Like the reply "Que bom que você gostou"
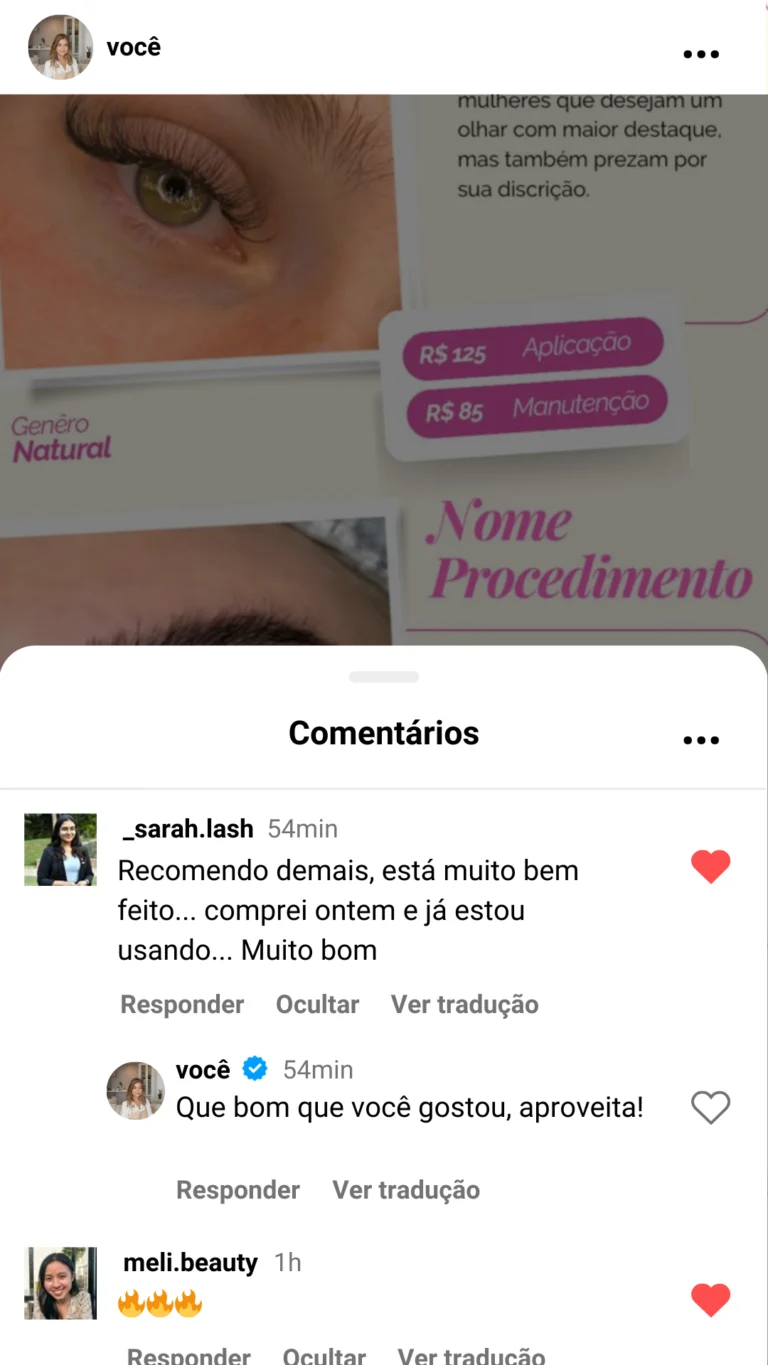Image resolution: width=768 pixels, height=1365 pixels. 710,1108
